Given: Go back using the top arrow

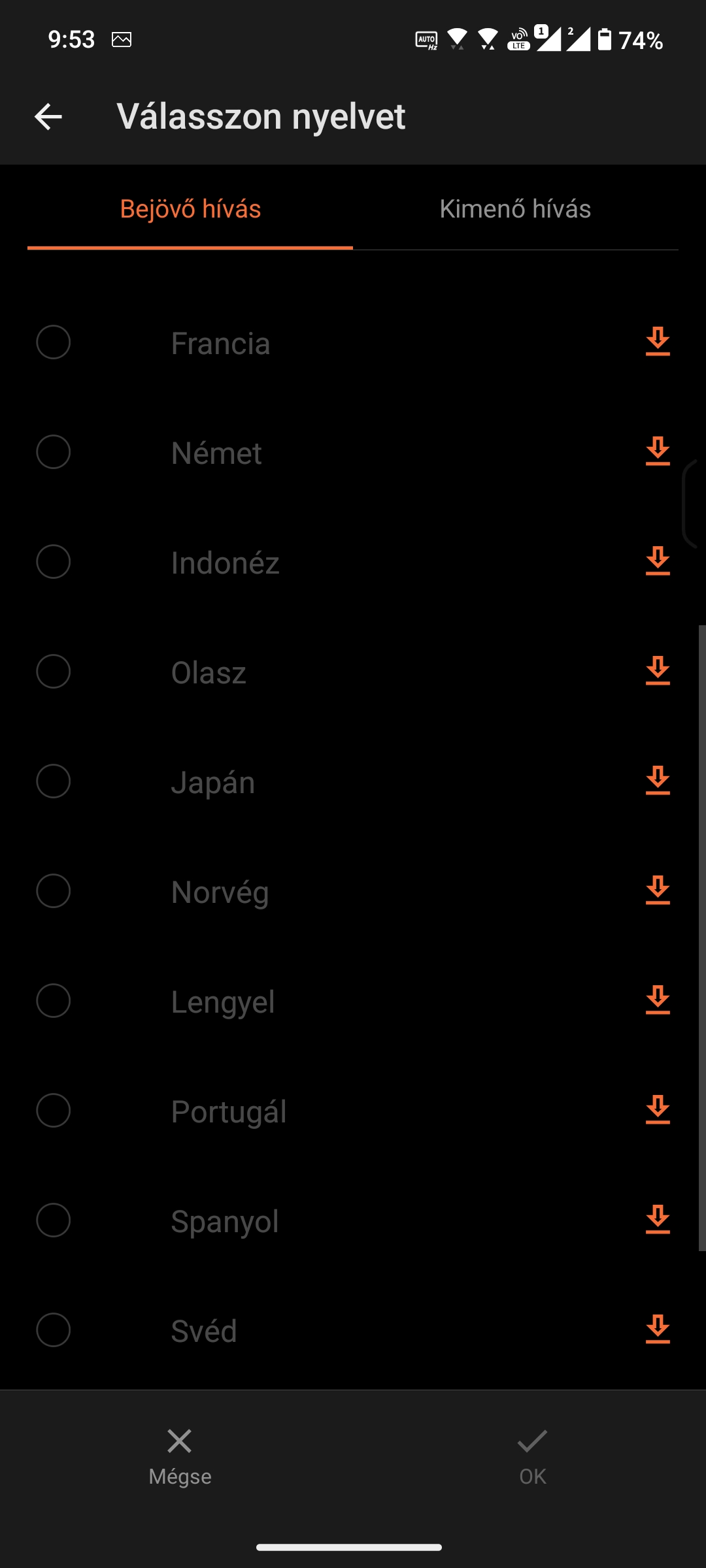Looking at the screenshot, I should pos(48,117).
